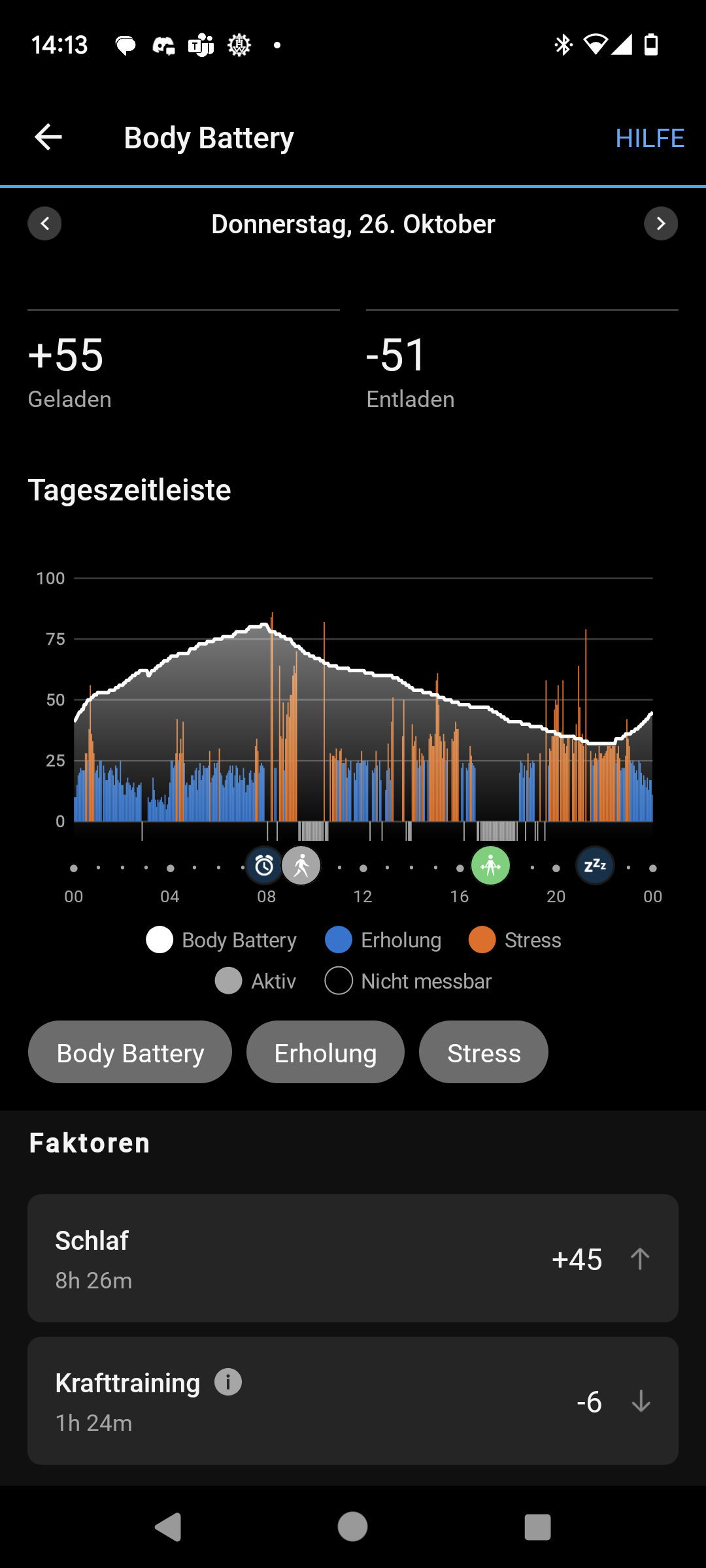Go back using the app bar arrow
706x1568 pixels.
pyautogui.click(x=48, y=137)
